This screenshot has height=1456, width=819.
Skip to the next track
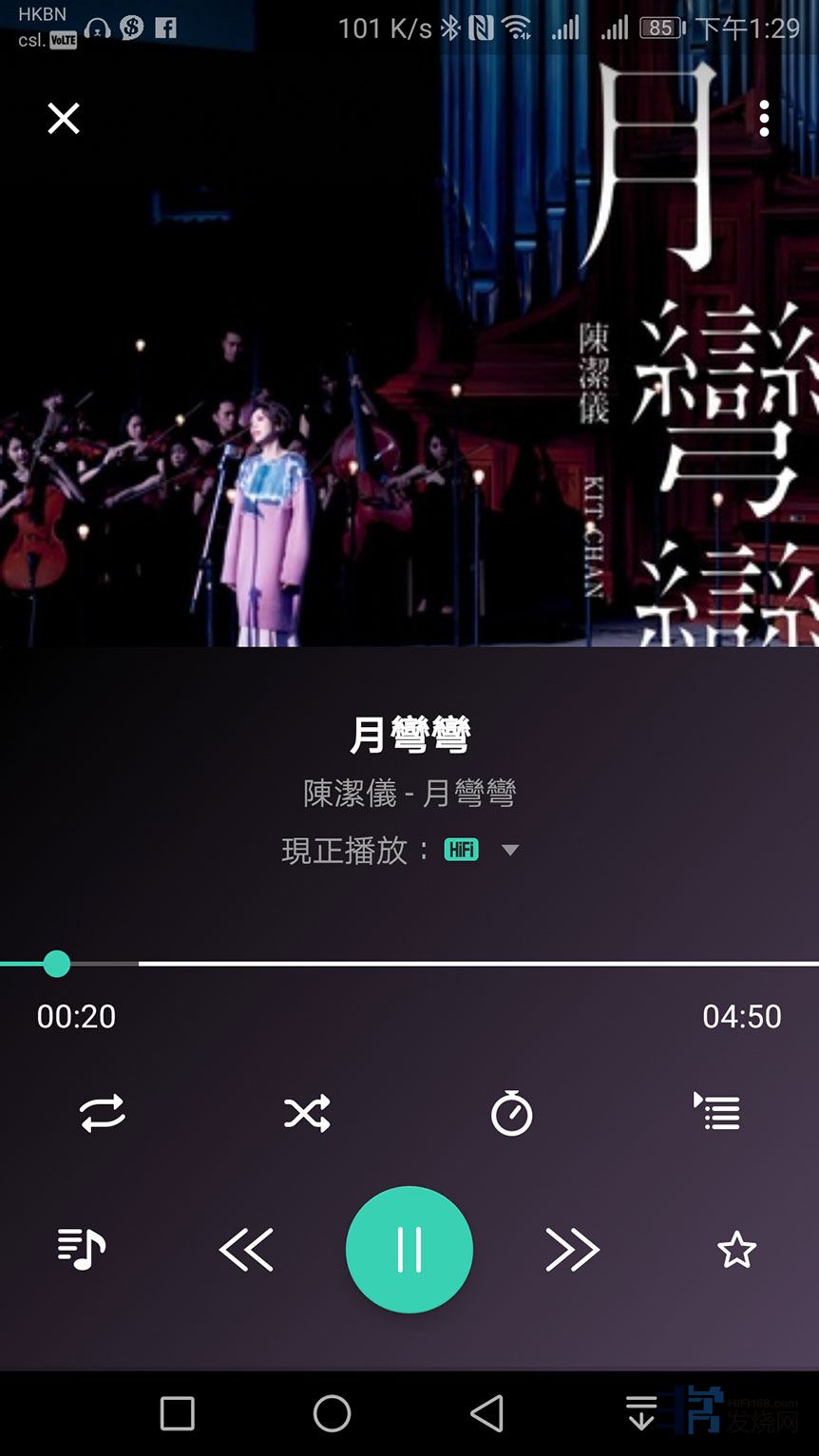572,1250
